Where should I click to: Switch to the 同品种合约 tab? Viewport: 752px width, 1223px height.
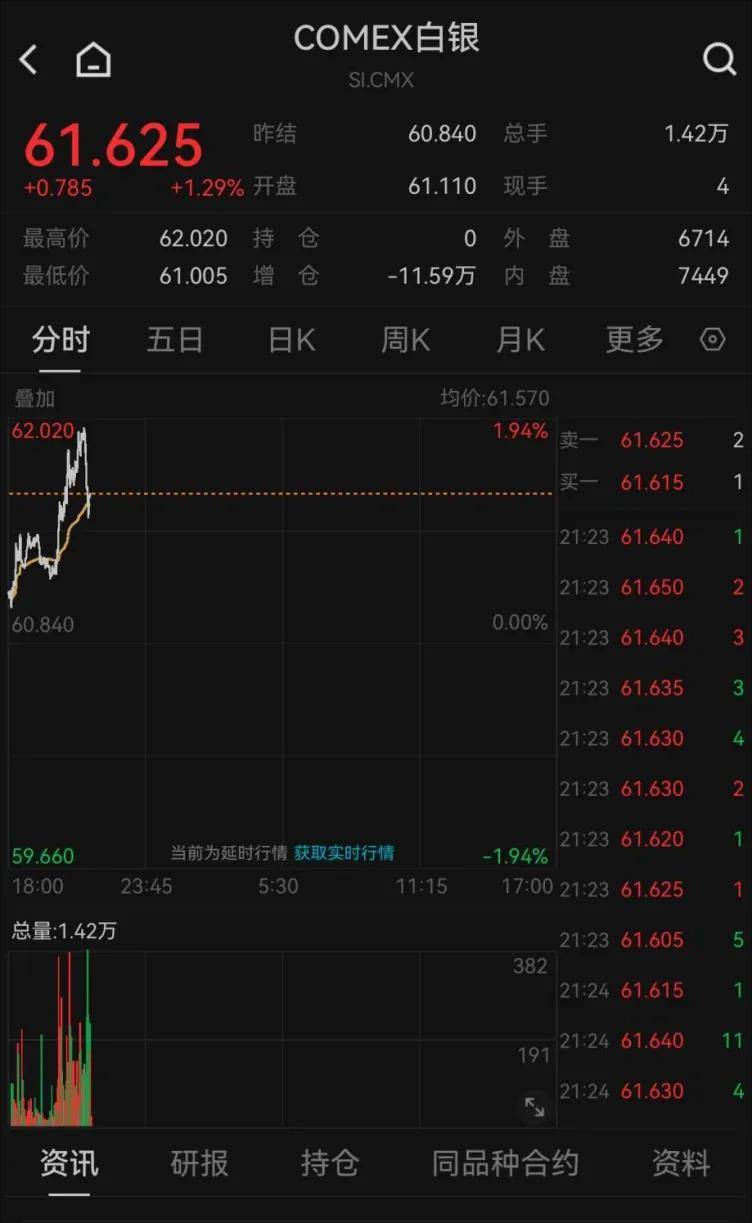pyautogui.click(x=505, y=1163)
